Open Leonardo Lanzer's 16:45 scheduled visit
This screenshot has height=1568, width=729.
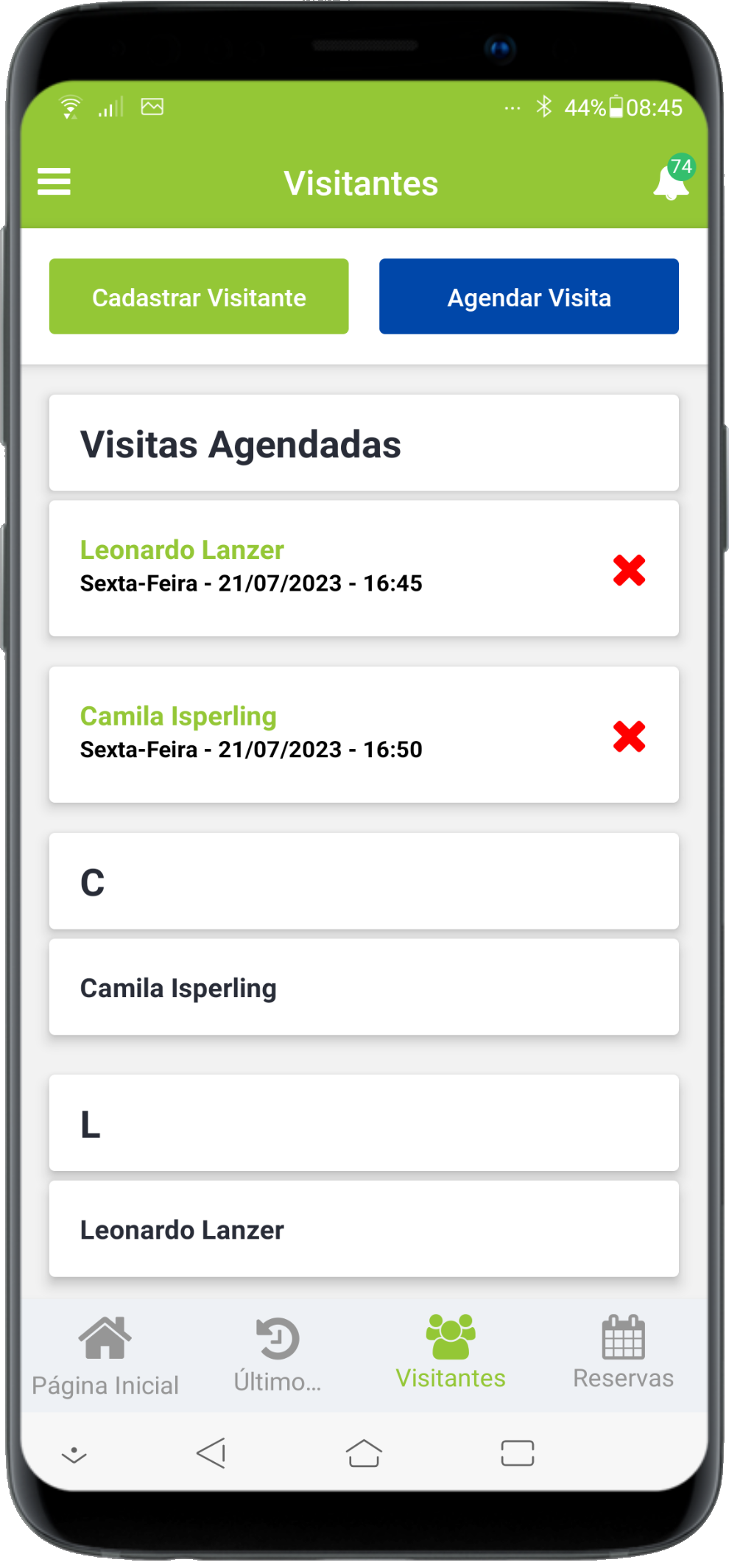pos(295,568)
